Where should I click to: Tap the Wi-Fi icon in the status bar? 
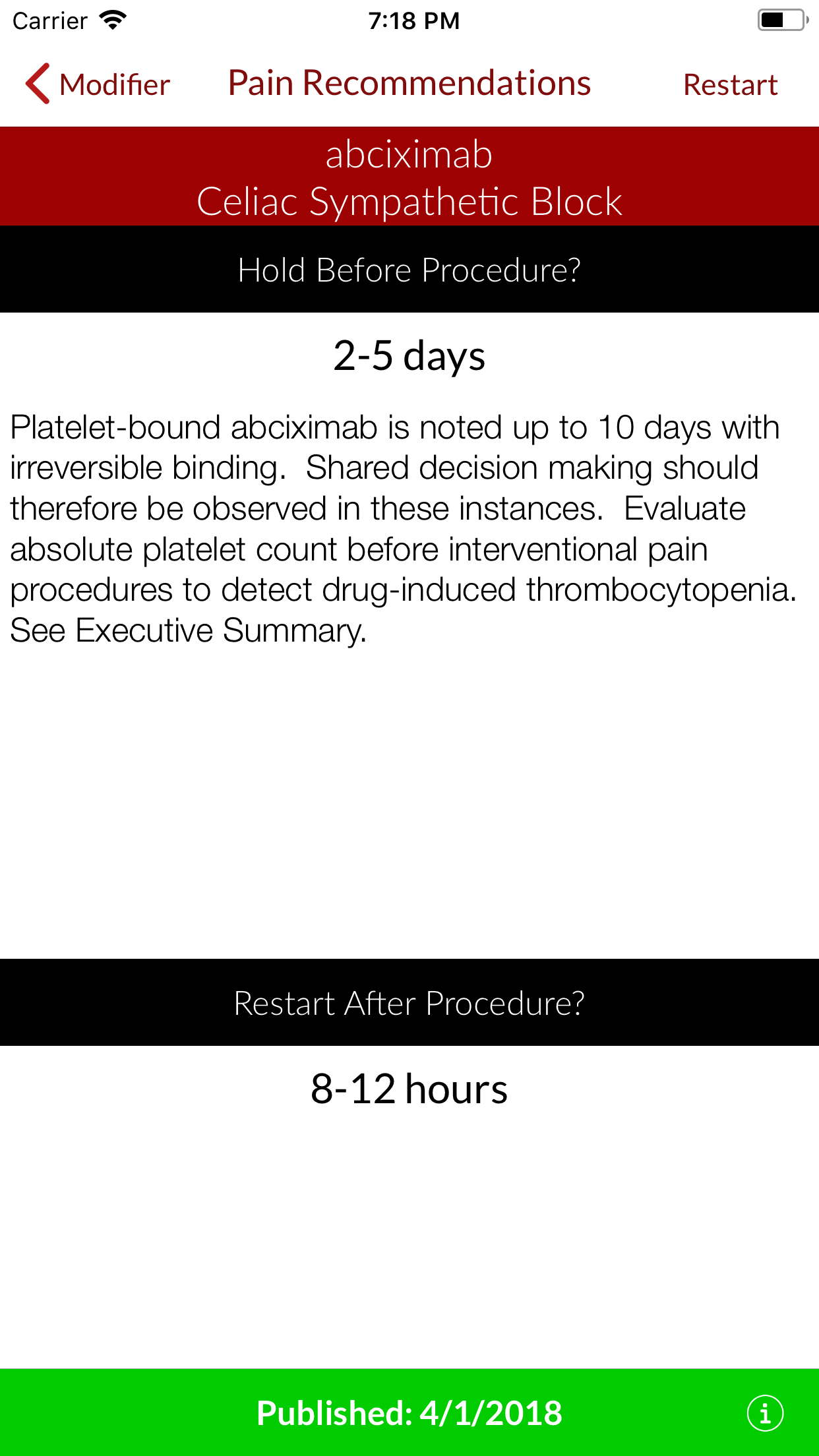pyautogui.click(x=113, y=20)
